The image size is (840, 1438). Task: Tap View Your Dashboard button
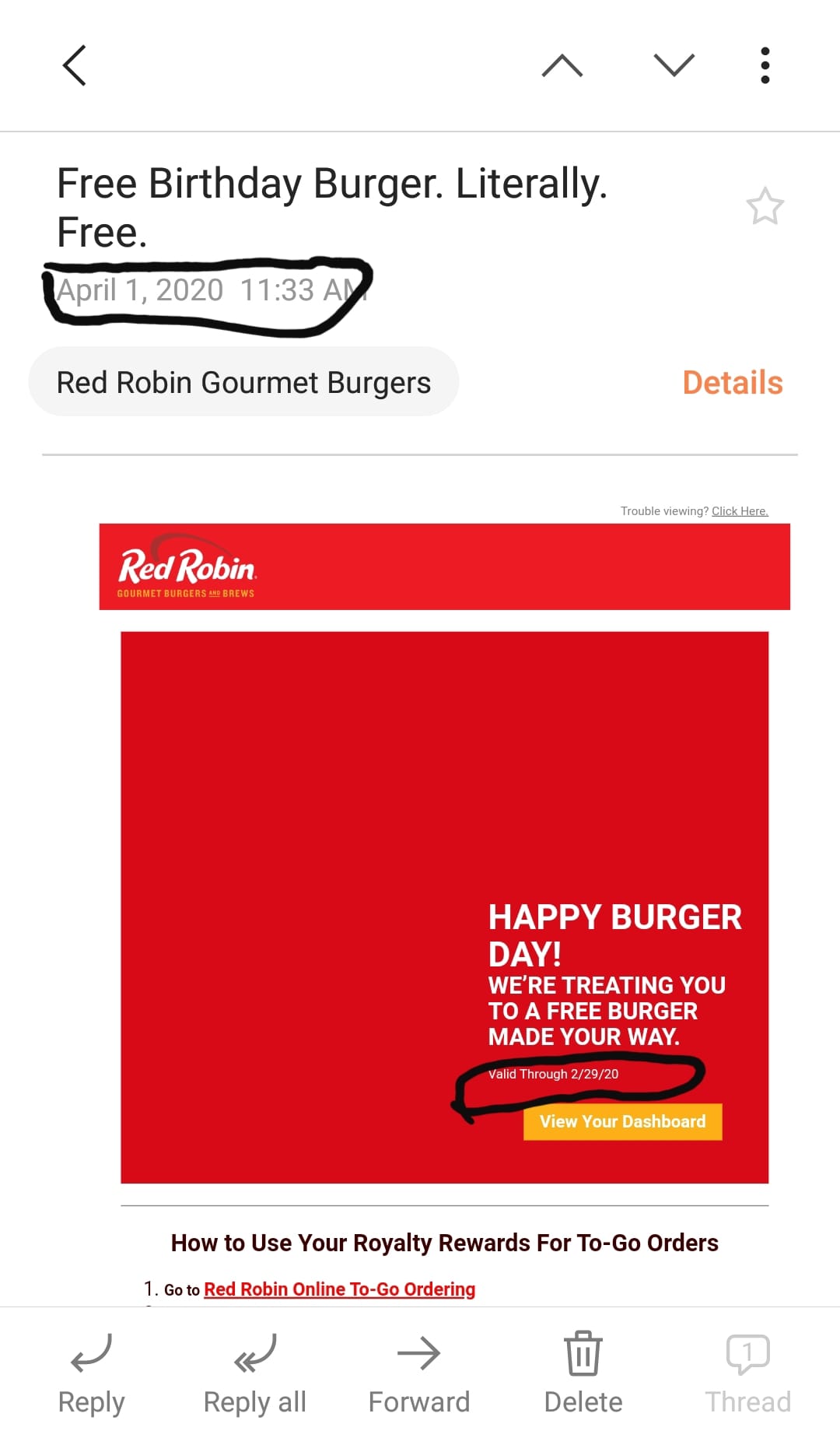623,1121
